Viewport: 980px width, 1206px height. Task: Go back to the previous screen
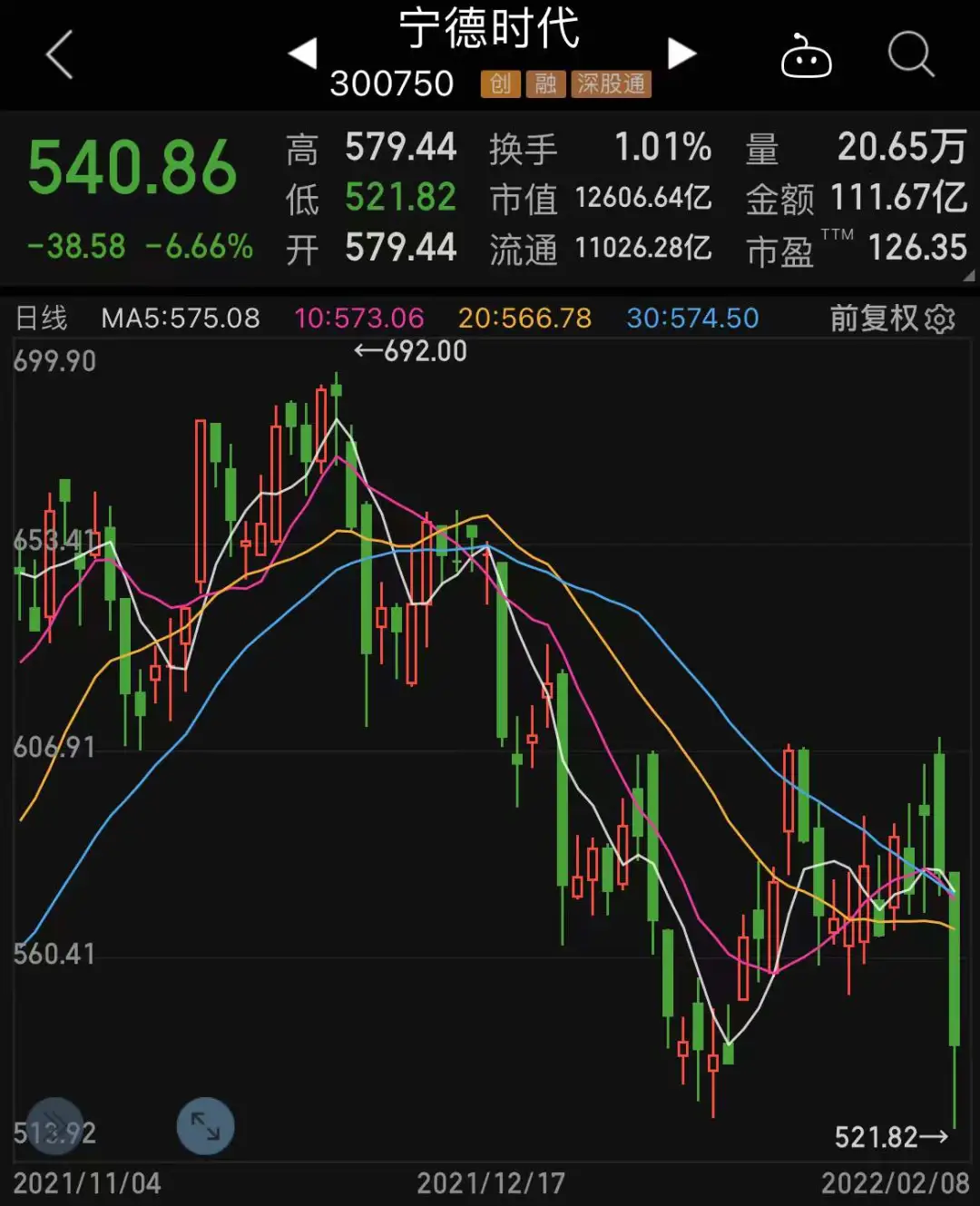60,54
